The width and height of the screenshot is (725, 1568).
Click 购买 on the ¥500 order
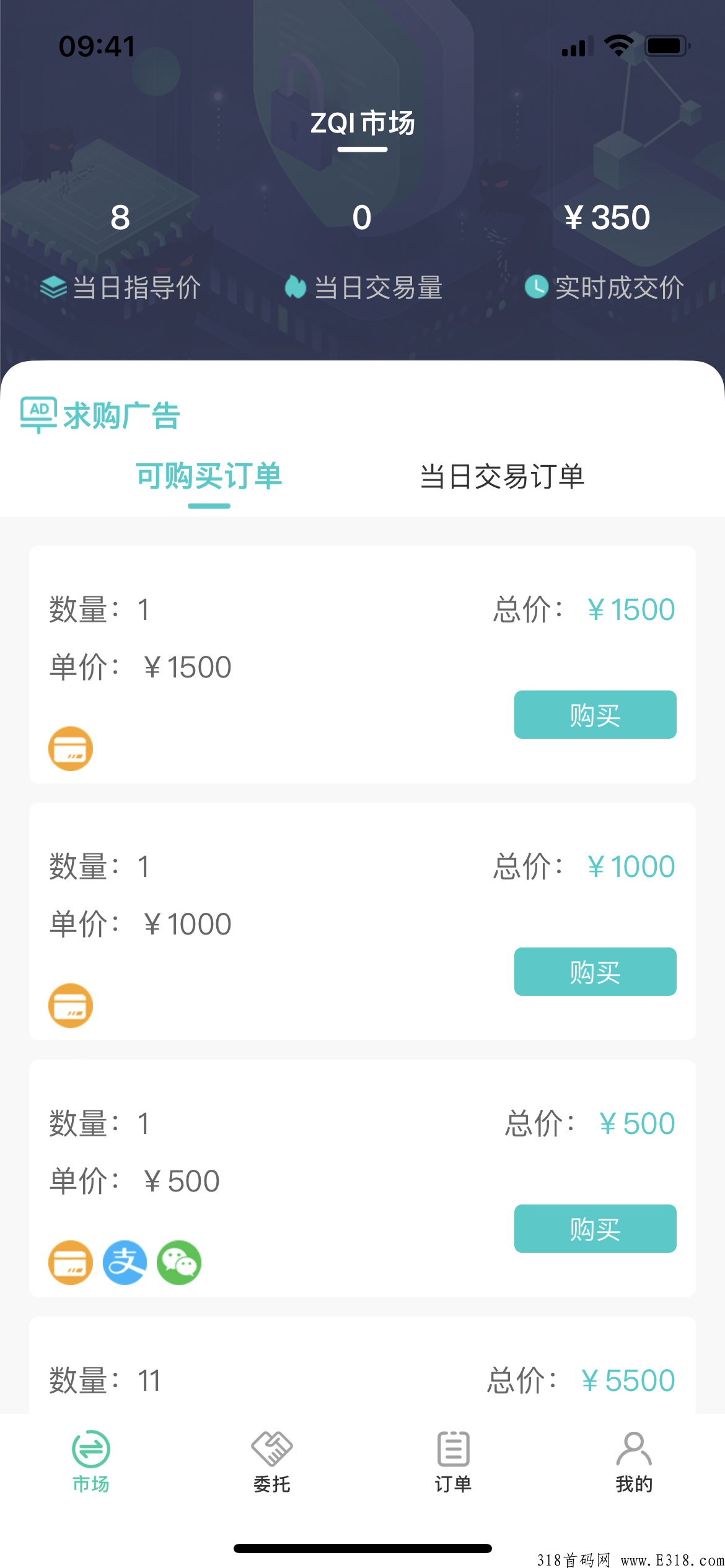point(594,1229)
